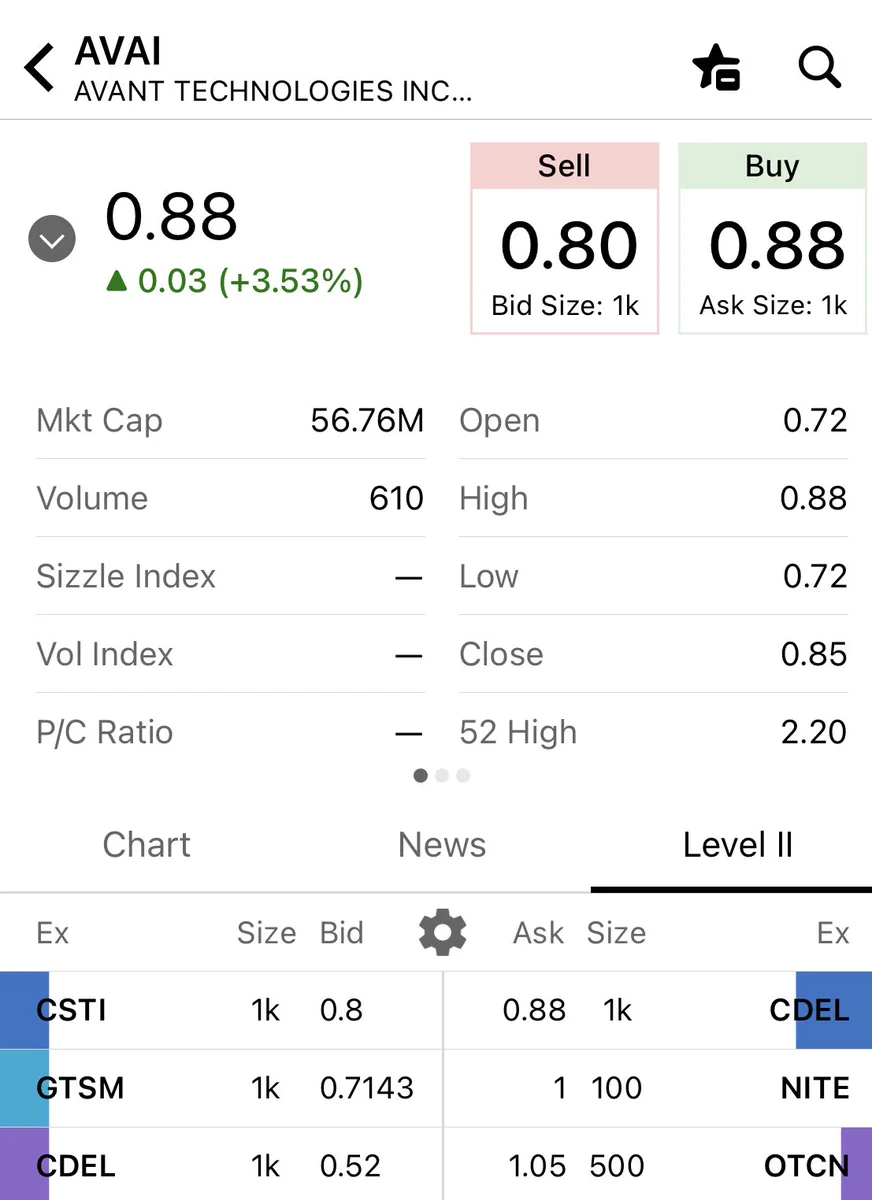This screenshot has width=872, height=1200.
Task: Switch to the Chart tab
Action: click(146, 845)
